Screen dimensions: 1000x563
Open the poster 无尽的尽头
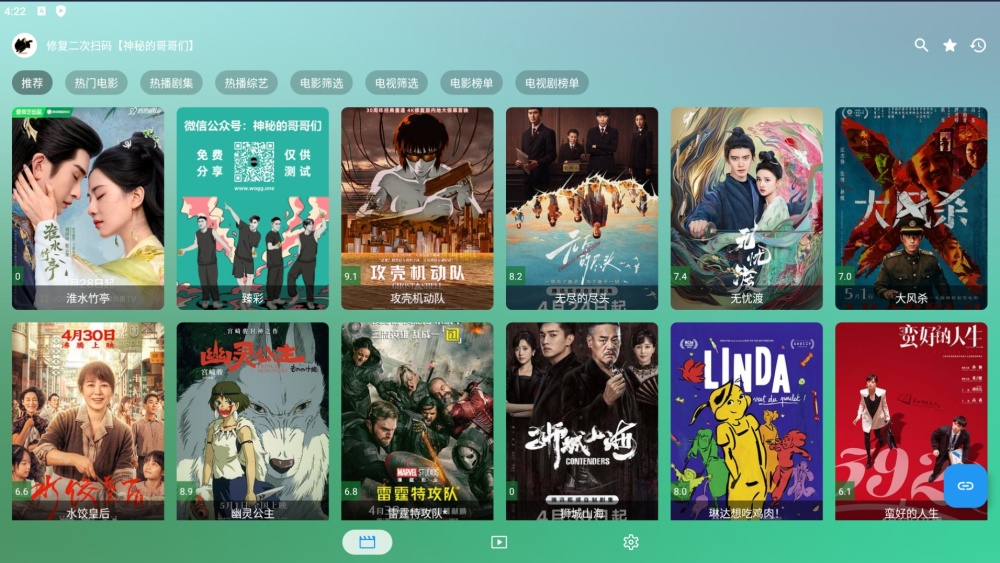[582, 208]
